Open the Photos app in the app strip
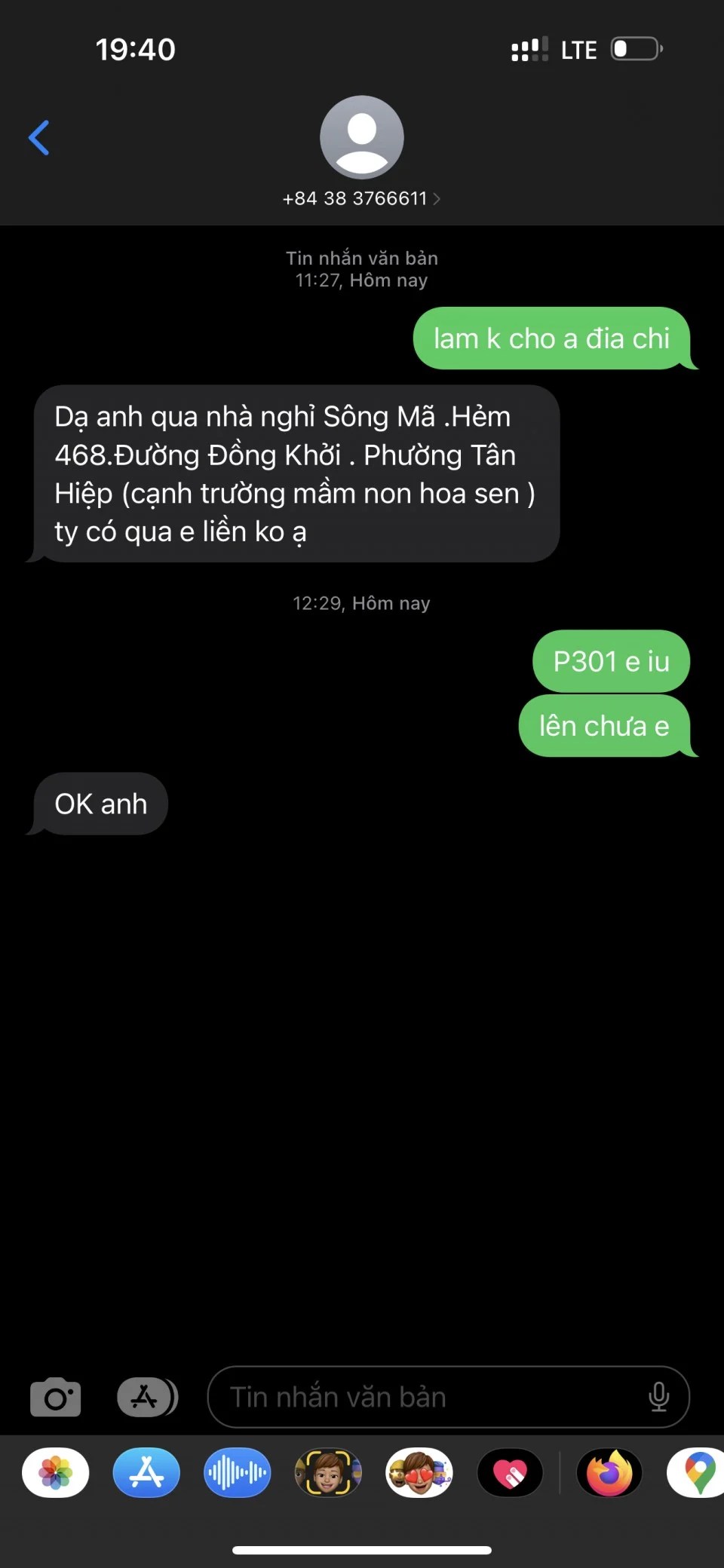Viewport: 724px width, 1568px height. coord(56,1472)
